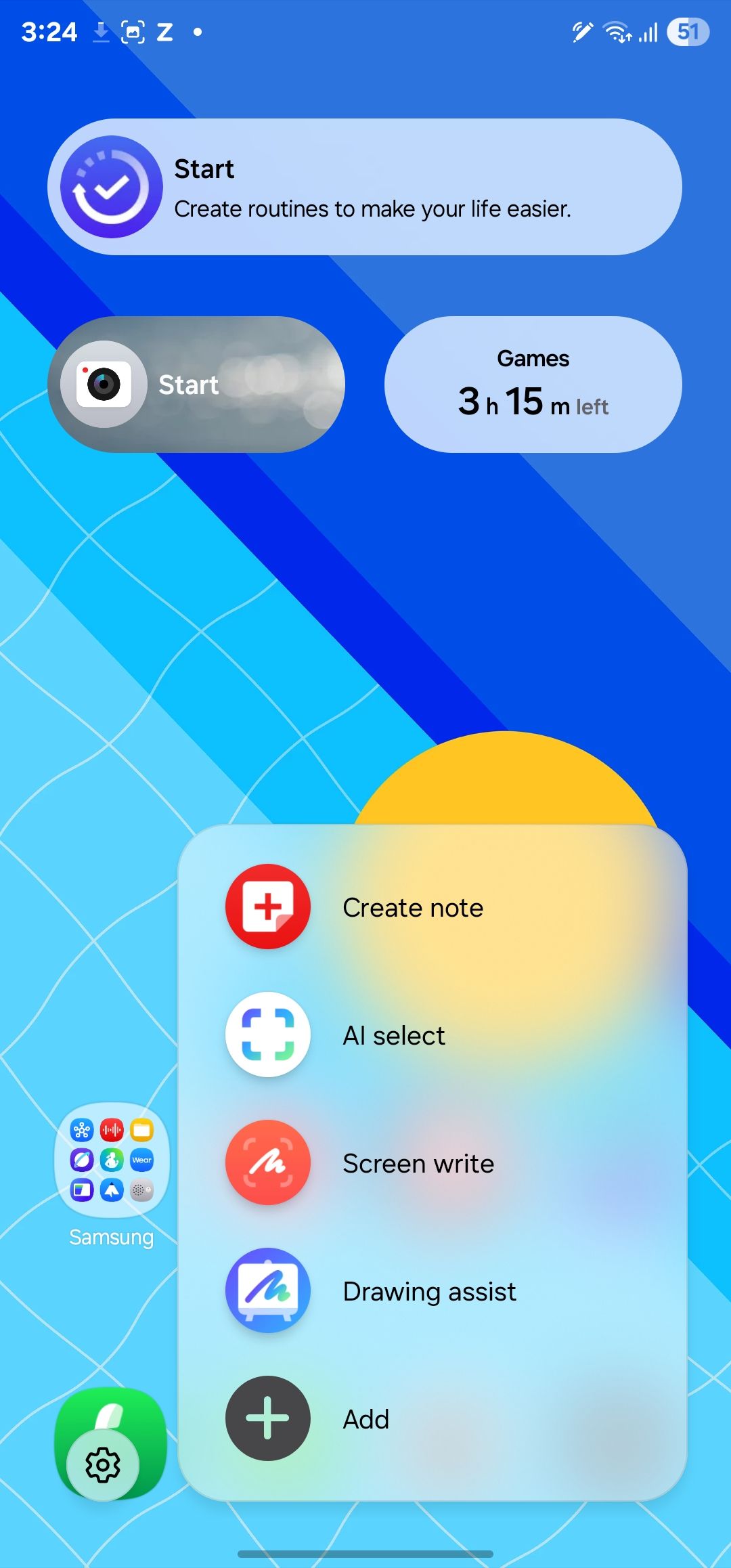Open the My Files app
This screenshot has width=731, height=1568.
click(x=142, y=1131)
